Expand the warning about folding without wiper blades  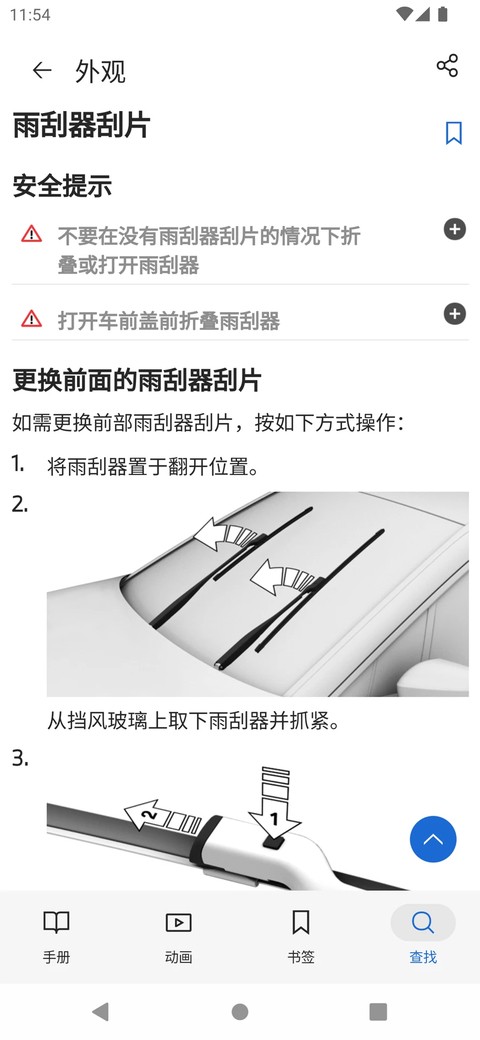pyautogui.click(x=454, y=229)
